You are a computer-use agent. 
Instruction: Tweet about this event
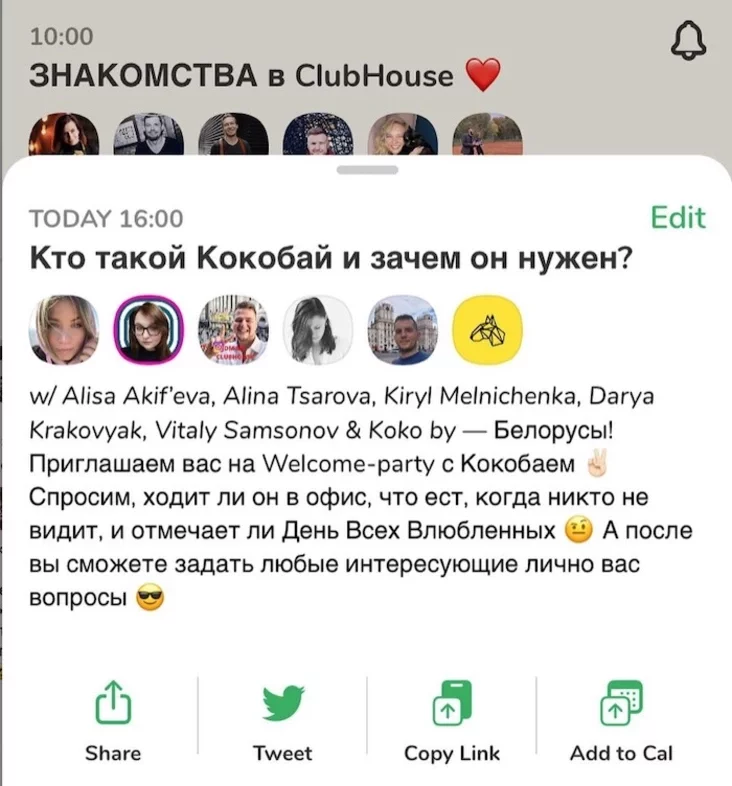pos(282,720)
